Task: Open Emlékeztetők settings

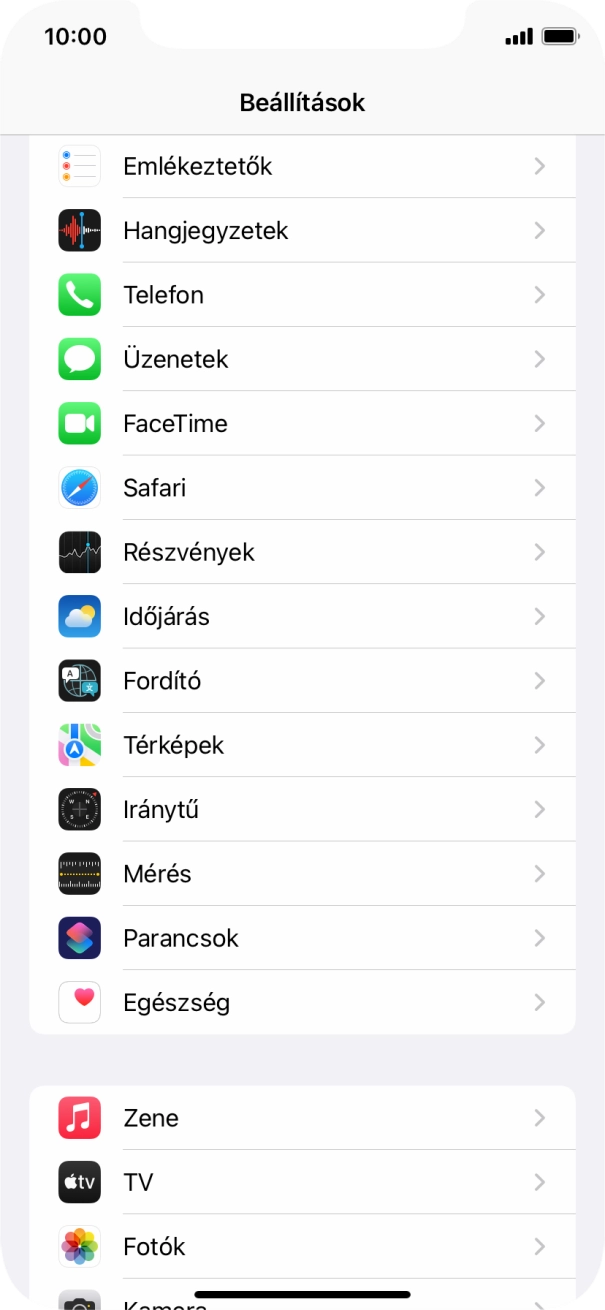Action: pos(300,166)
